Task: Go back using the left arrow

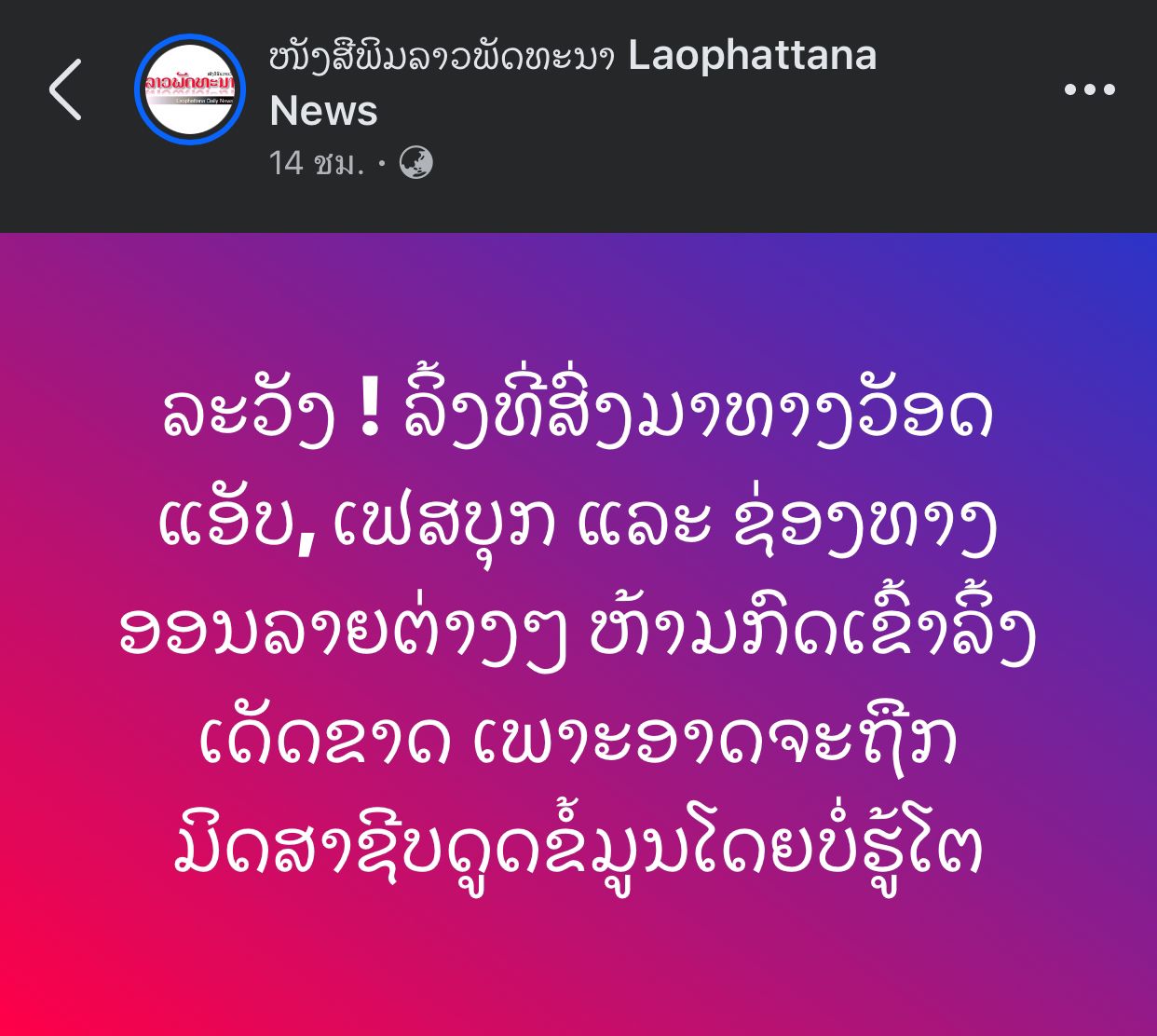Action: tap(65, 89)
